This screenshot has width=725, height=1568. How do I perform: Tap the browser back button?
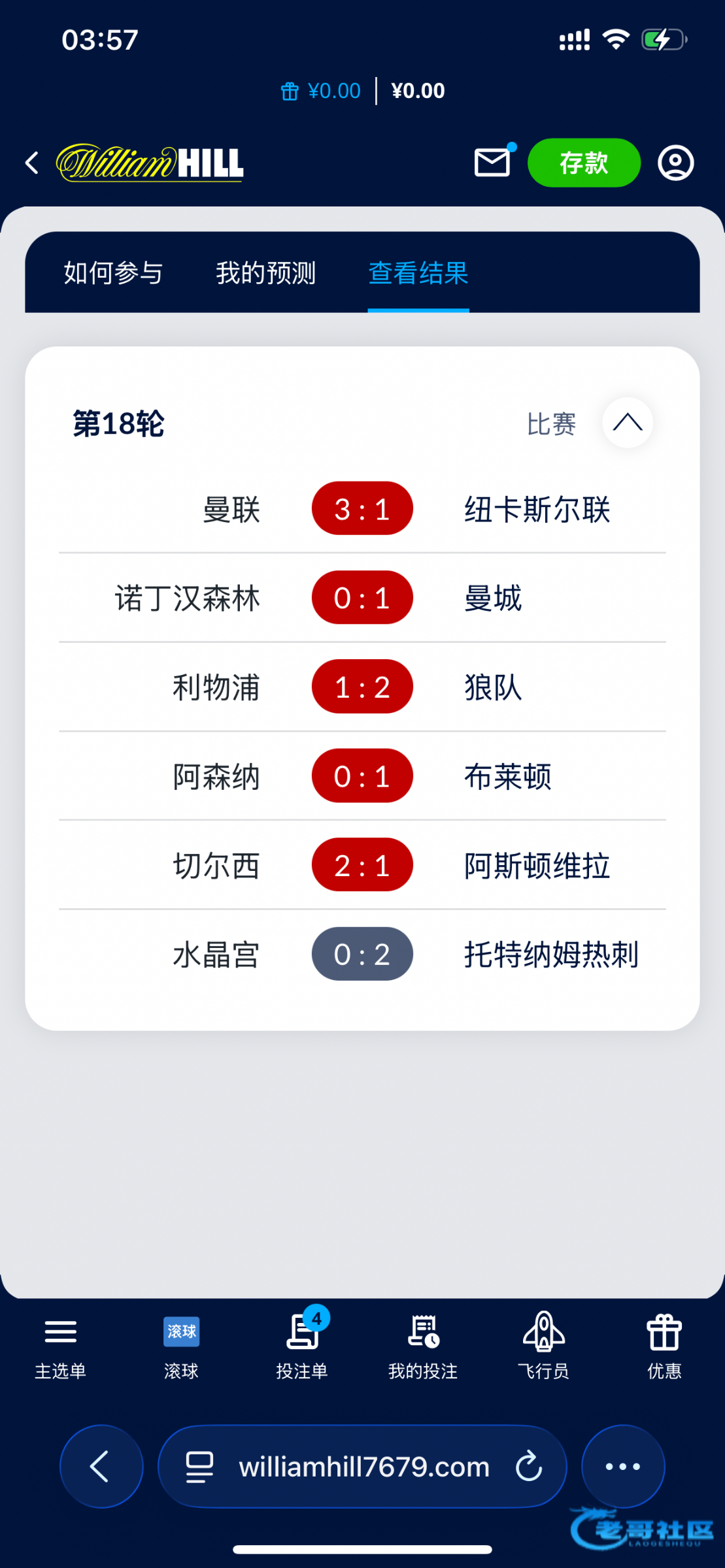[101, 1467]
